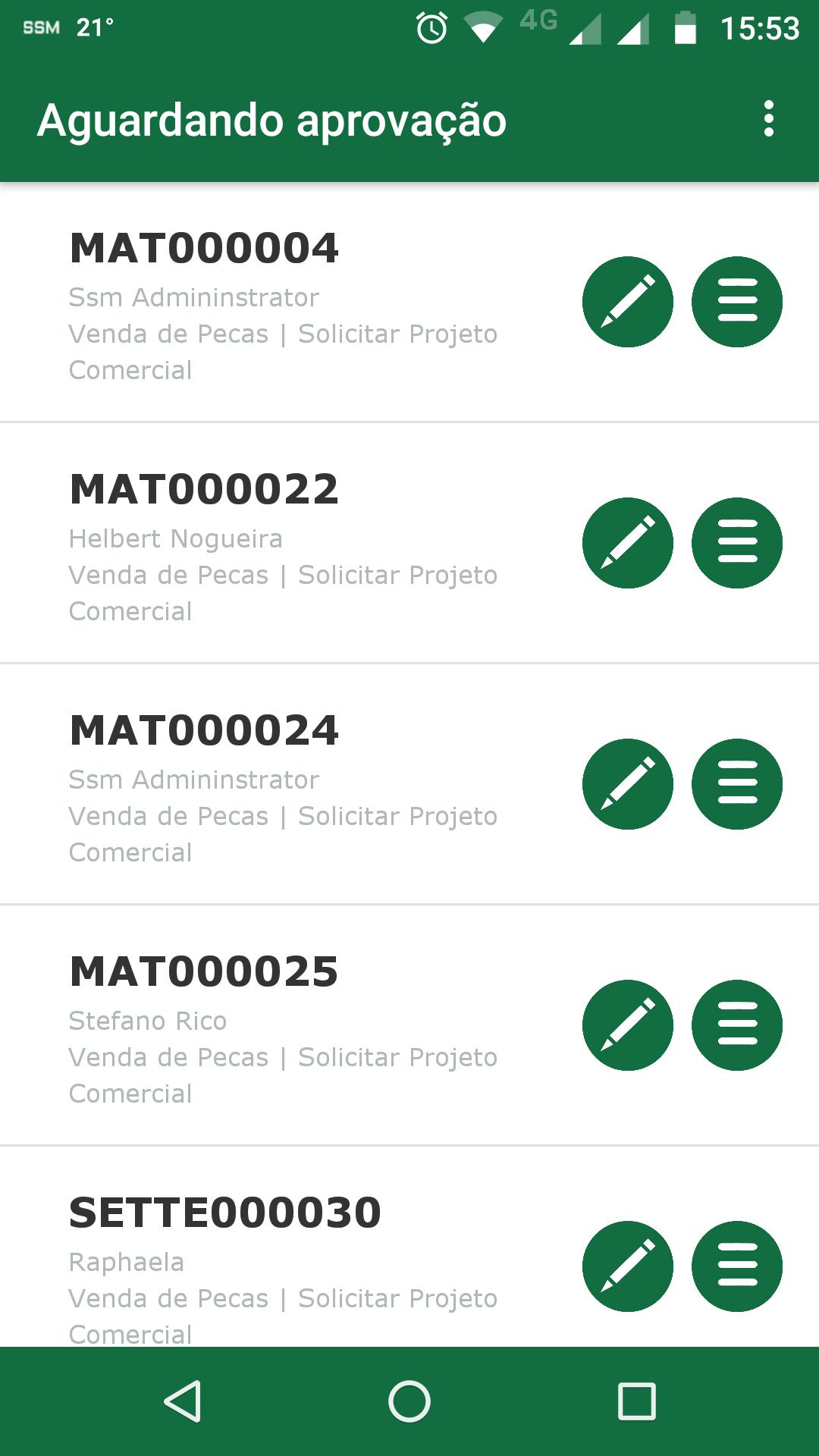Go back with the system back button
819x1456 pixels.
click(x=183, y=1401)
